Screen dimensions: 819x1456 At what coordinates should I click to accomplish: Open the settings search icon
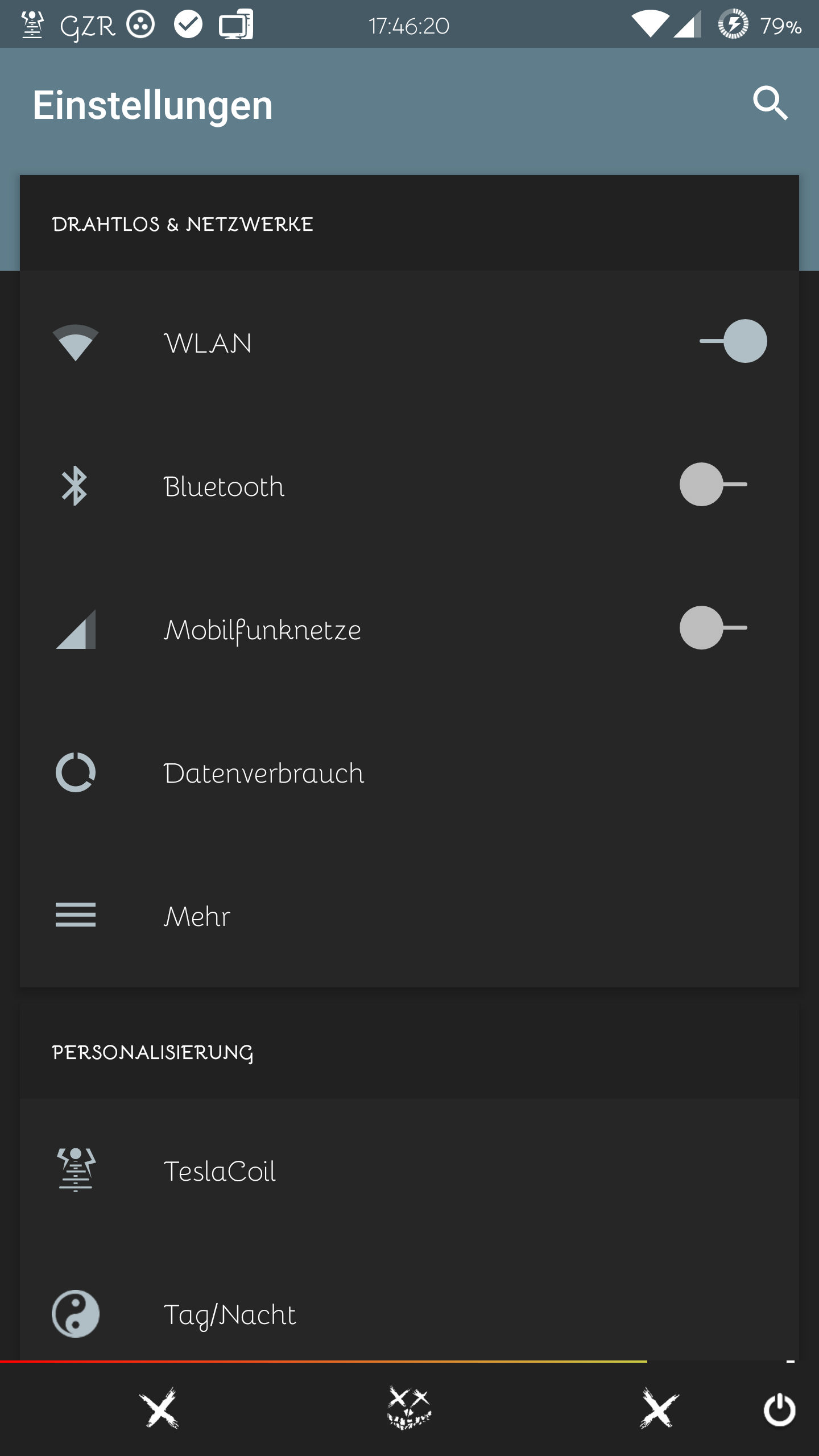pyautogui.click(x=770, y=104)
